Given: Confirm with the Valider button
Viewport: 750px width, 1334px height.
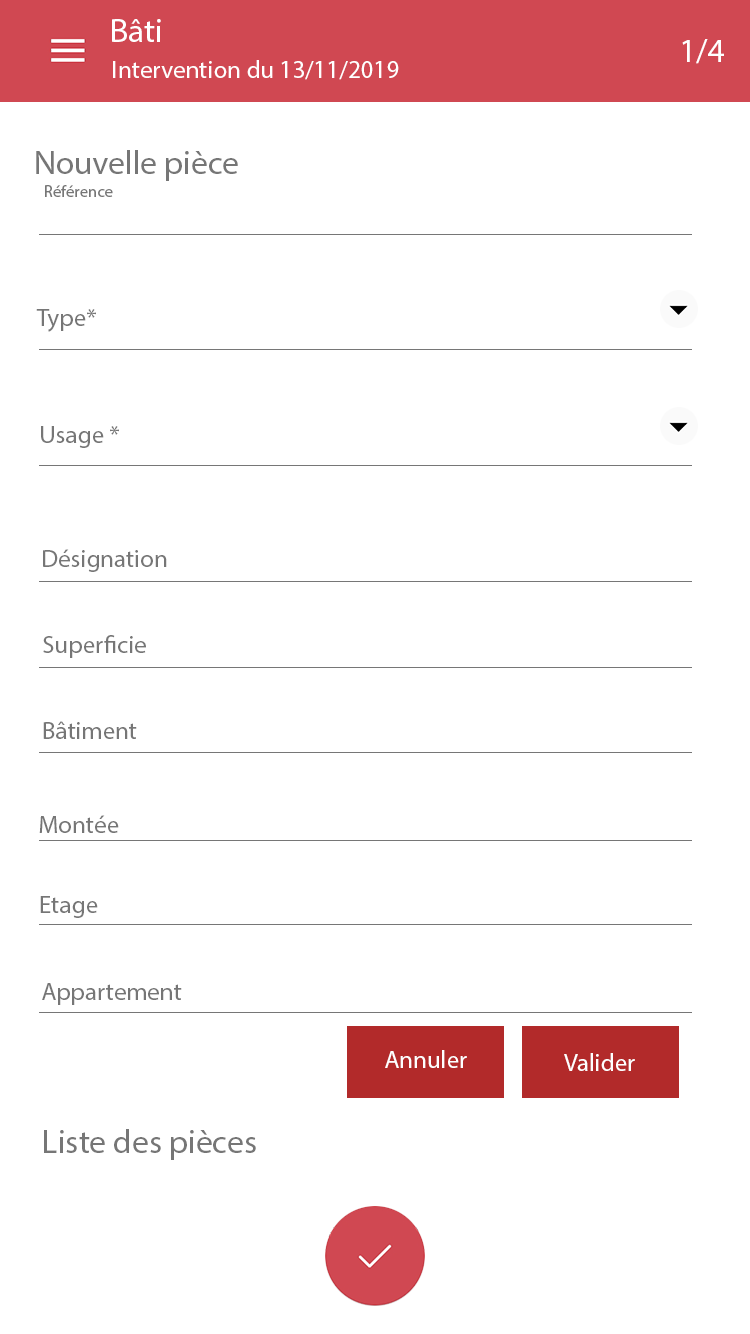Looking at the screenshot, I should coord(600,1062).
